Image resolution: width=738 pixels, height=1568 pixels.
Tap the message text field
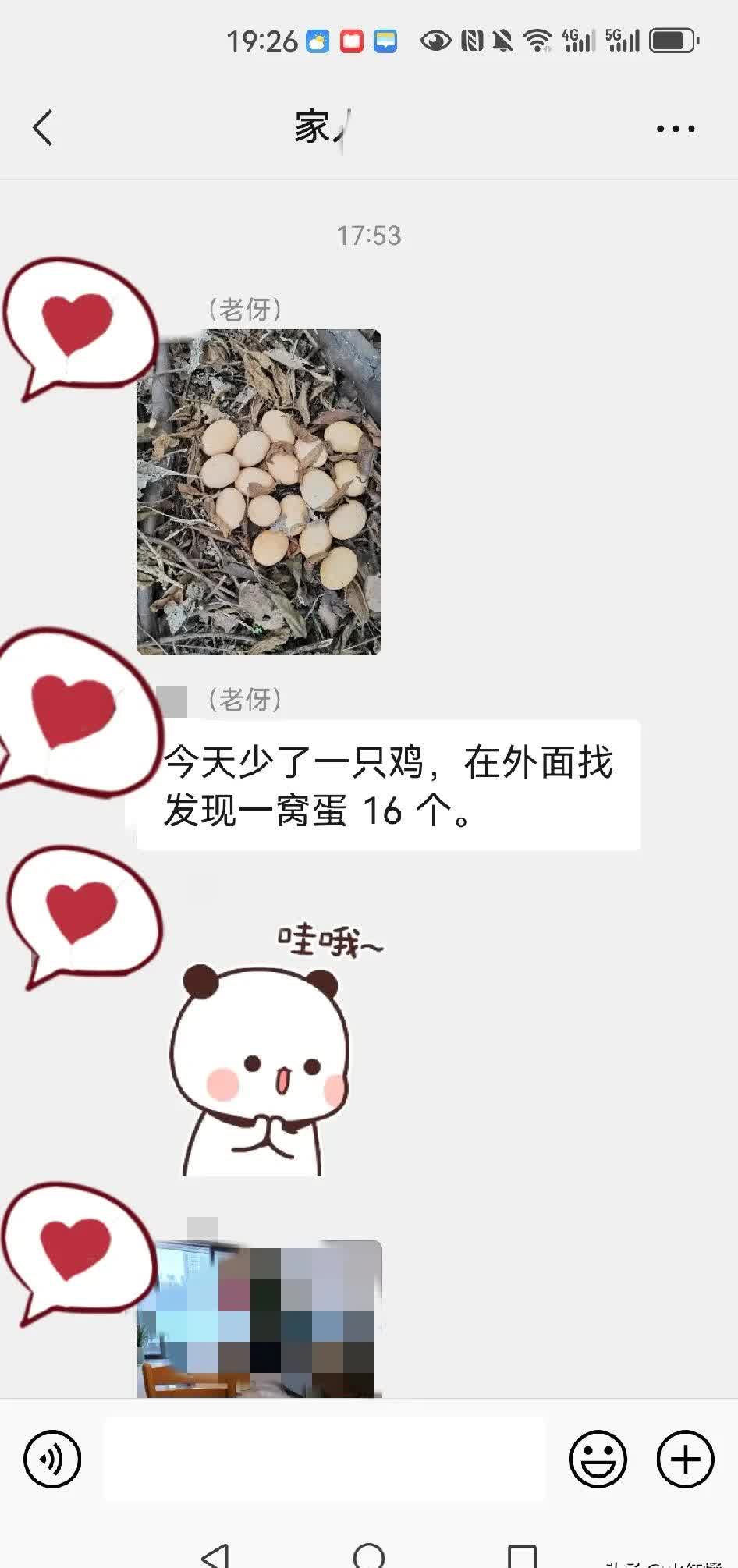click(x=324, y=1458)
